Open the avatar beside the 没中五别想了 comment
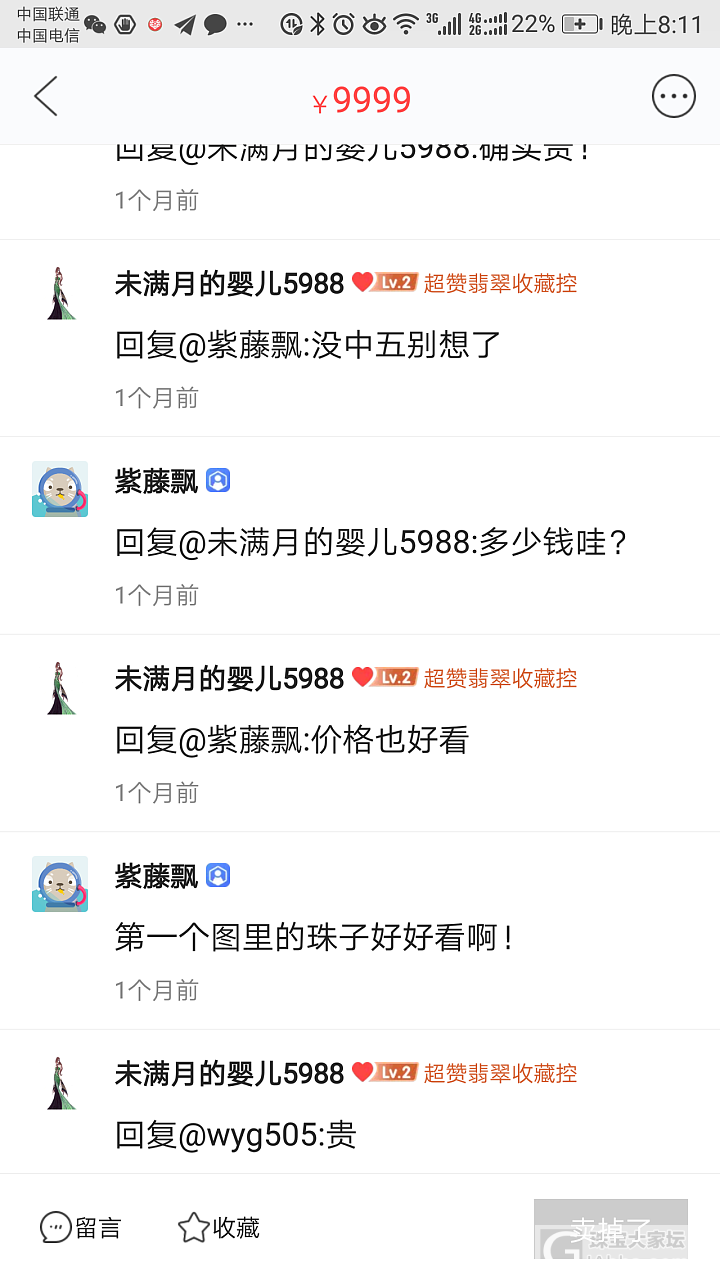 tap(61, 293)
